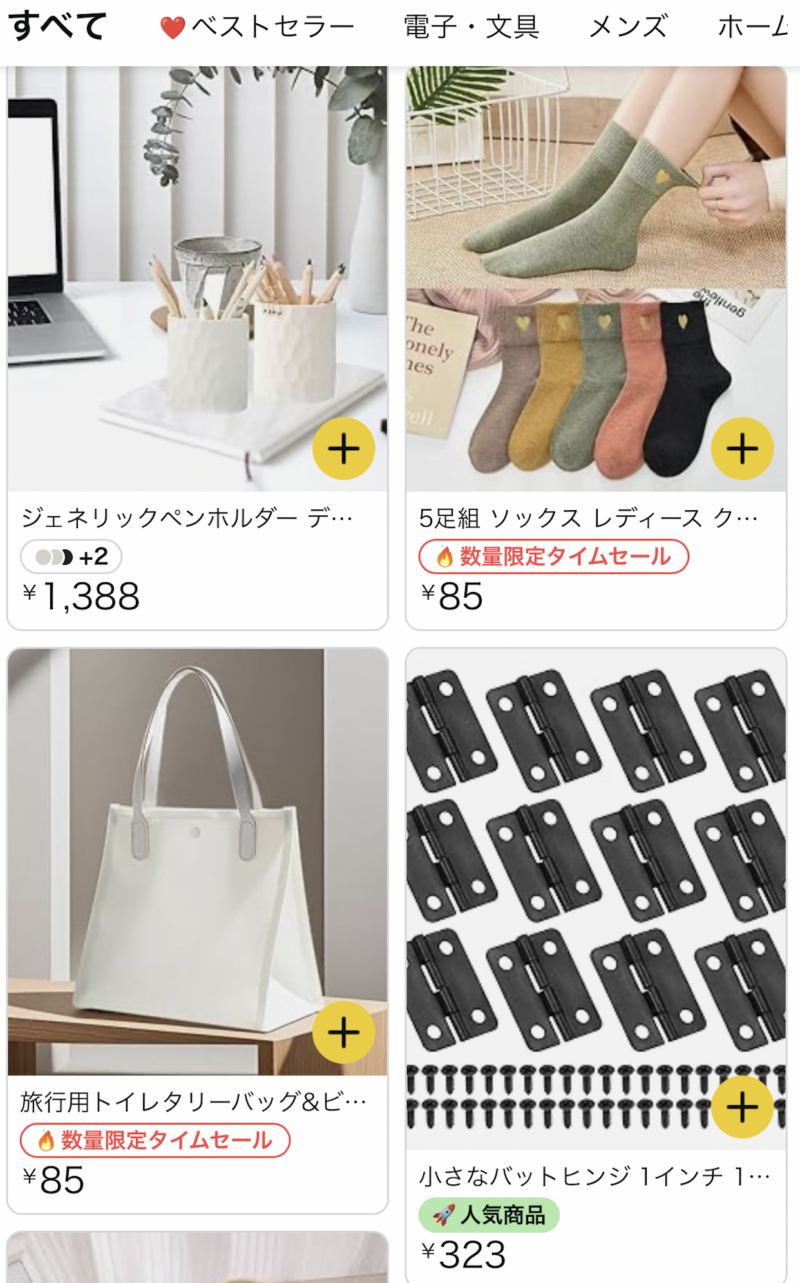Switch to the すべて tab
Image resolution: width=800 pixels, height=1283 pixels.
click(56, 27)
